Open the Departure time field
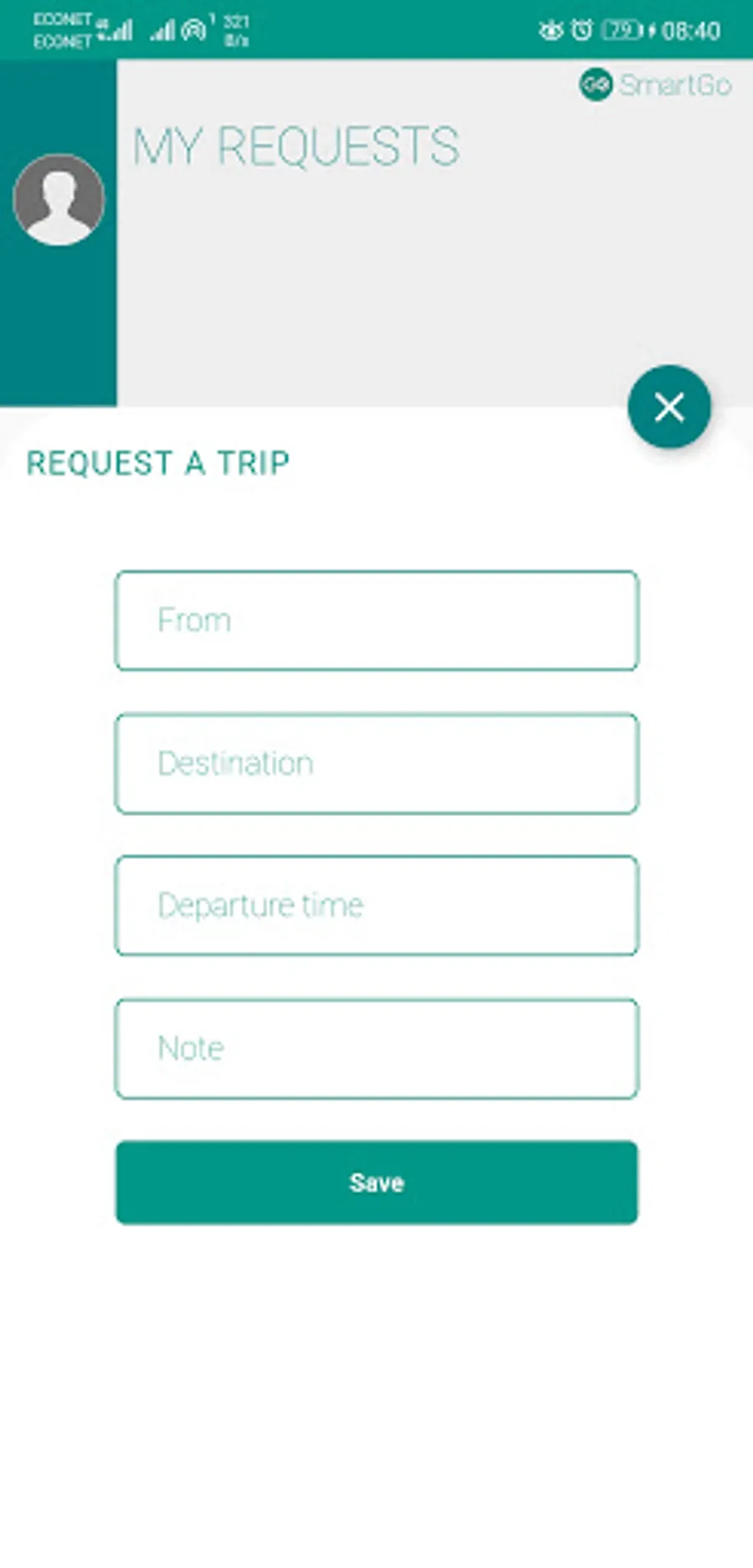This screenshot has width=753, height=1568. coord(376,905)
